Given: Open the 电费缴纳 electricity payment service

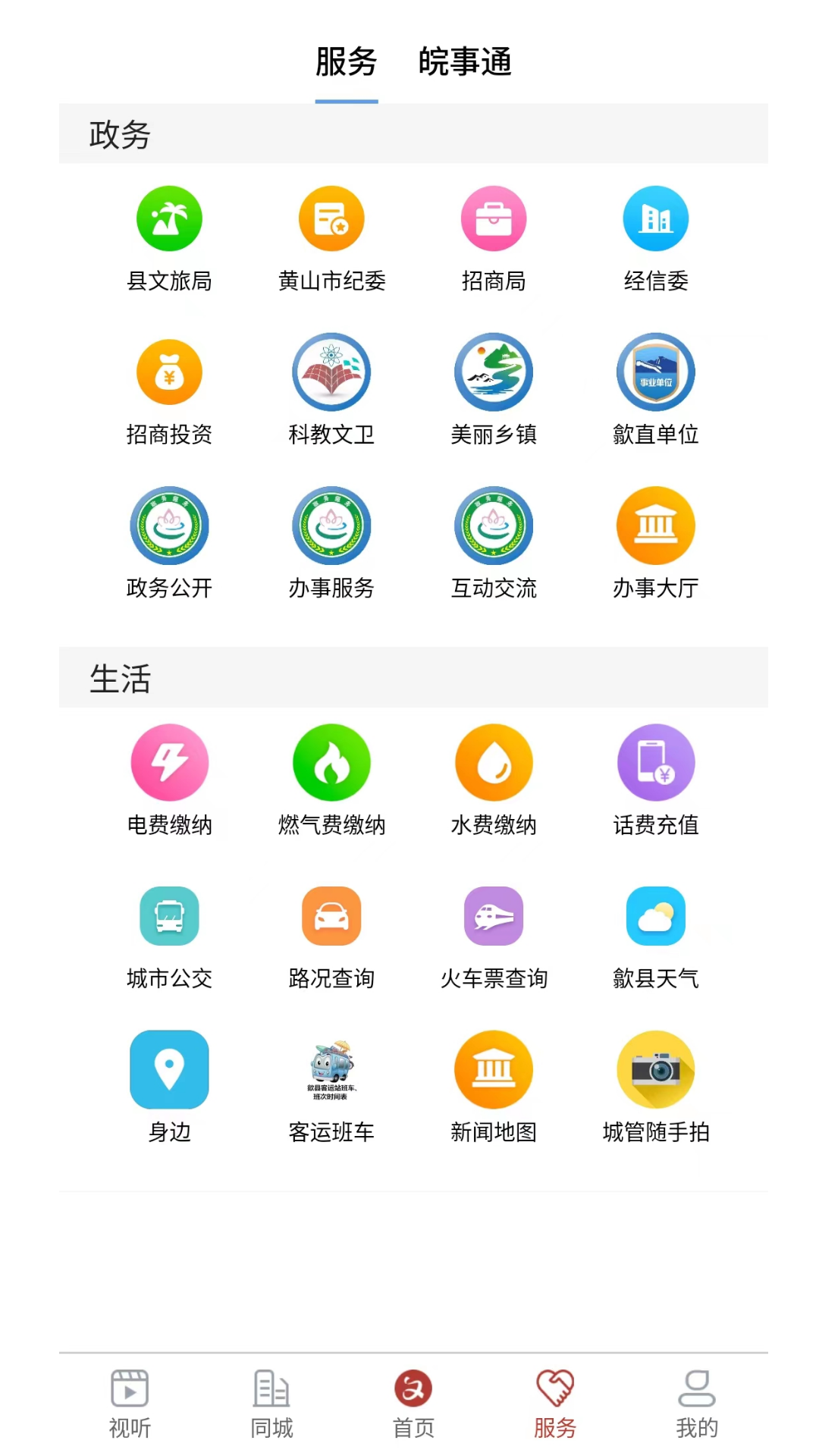Looking at the screenshot, I should [169, 762].
